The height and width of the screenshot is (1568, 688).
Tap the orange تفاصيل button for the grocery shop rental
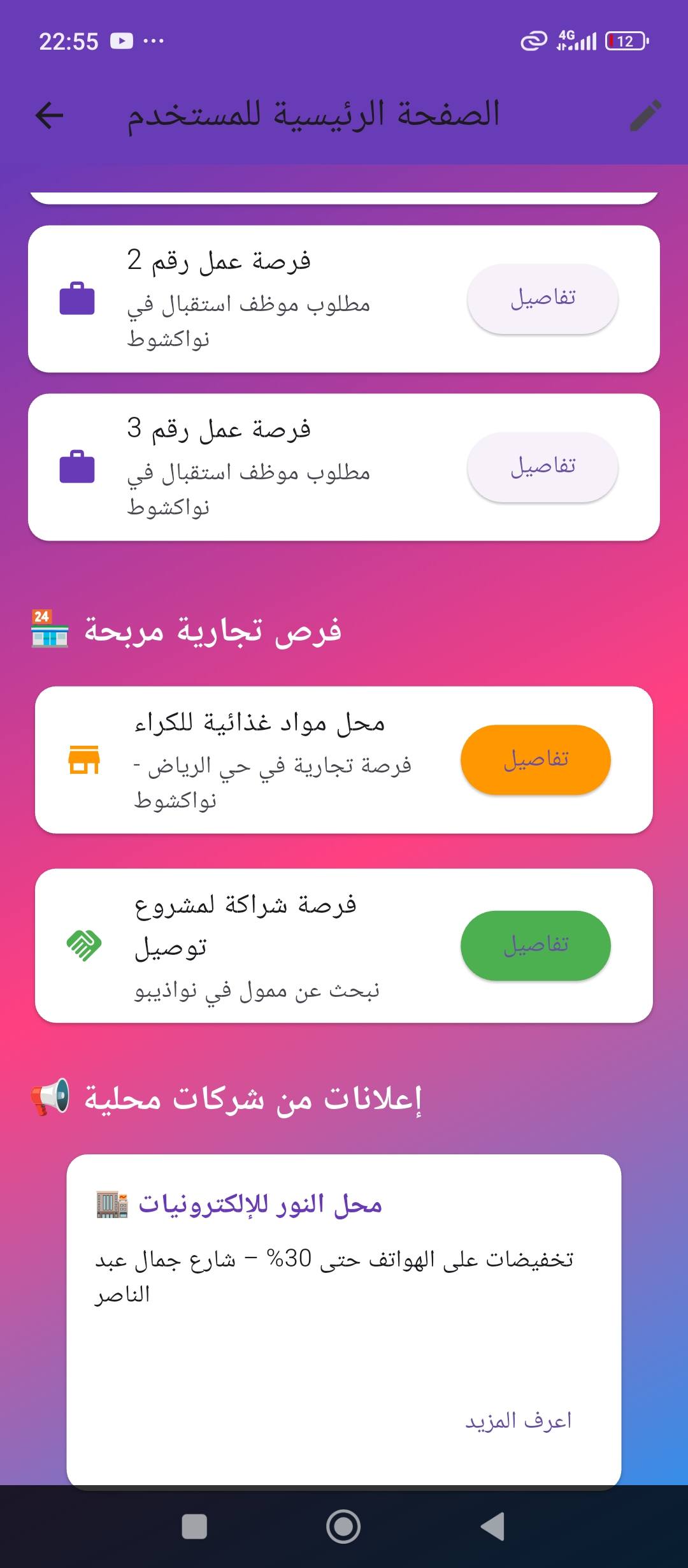tap(536, 759)
